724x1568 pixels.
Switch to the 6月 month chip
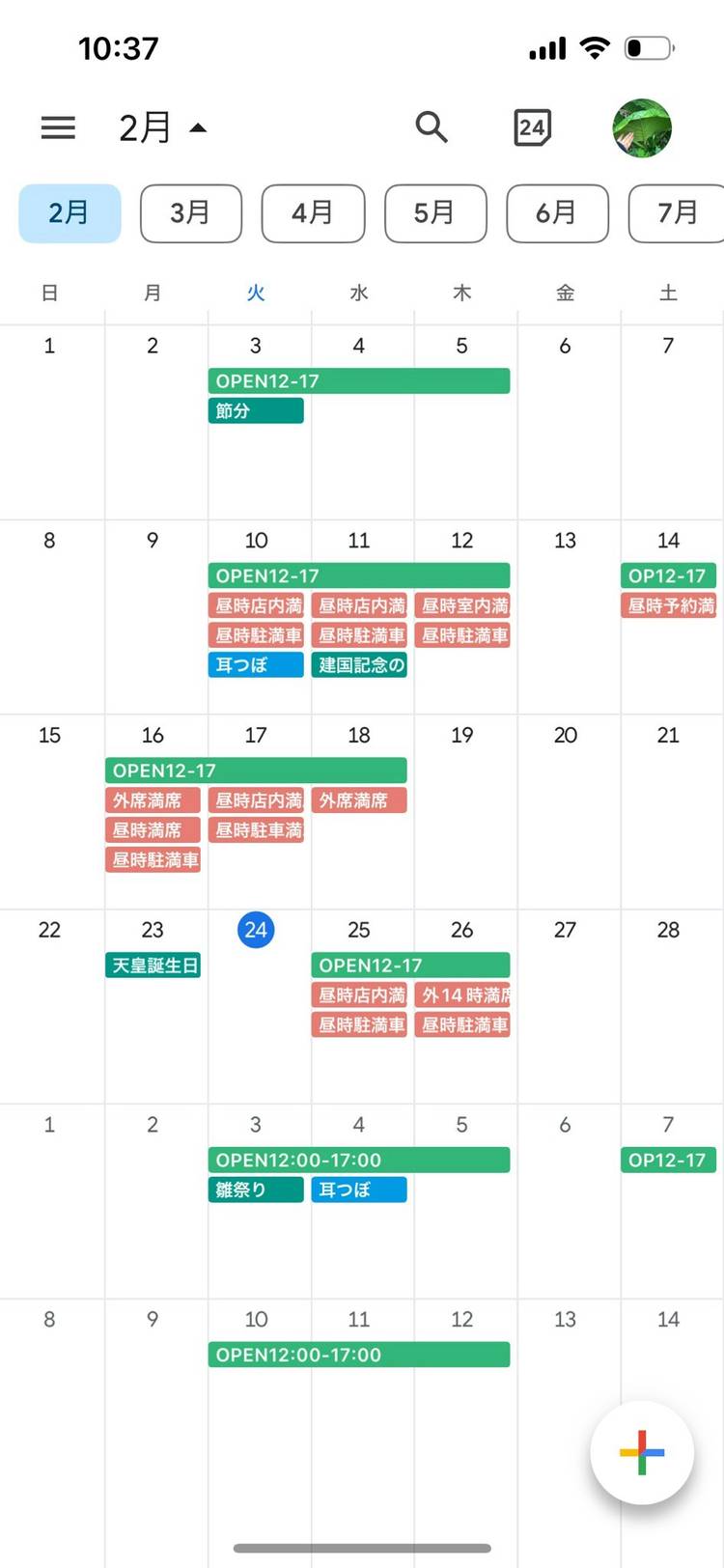tap(557, 212)
